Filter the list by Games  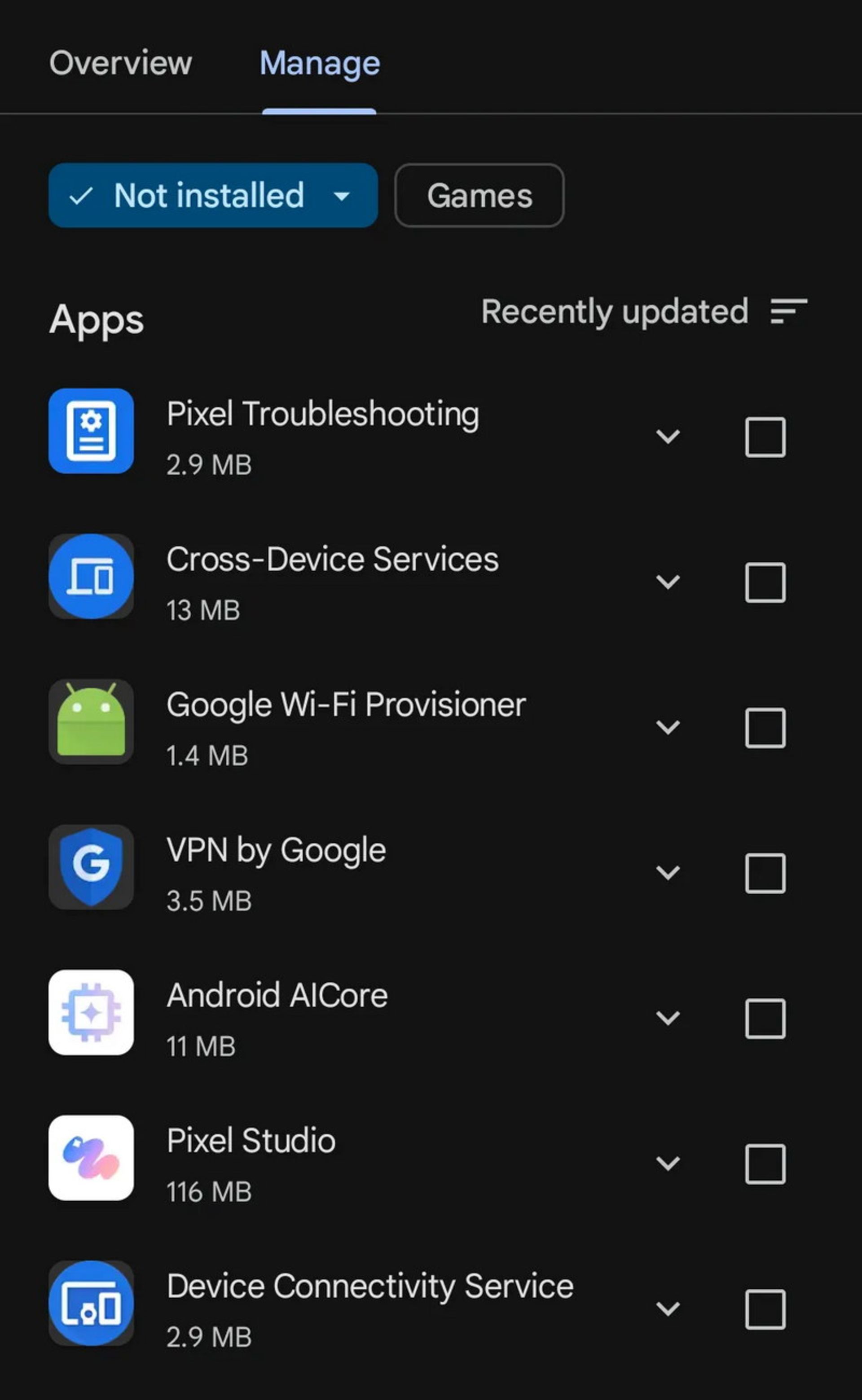point(479,196)
